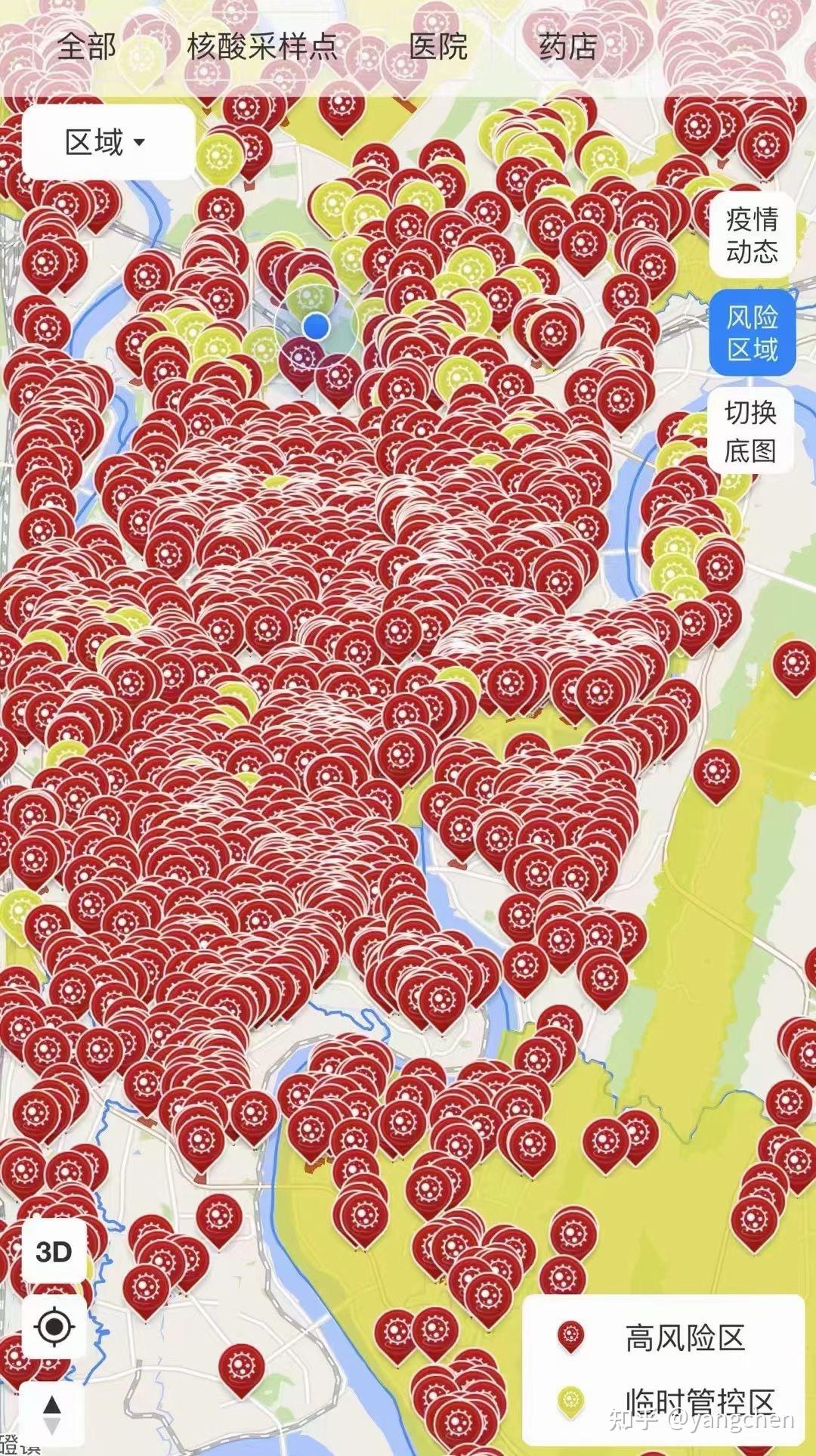The height and width of the screenshot is (1456, 816).
Task: Switch to the 全部 tab
Action: tap(86, 47)
